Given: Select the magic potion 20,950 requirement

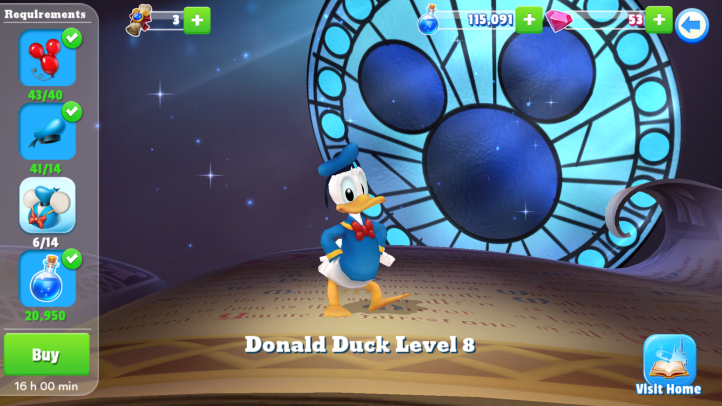Looking at the screenshot, I should click(47, 279).
